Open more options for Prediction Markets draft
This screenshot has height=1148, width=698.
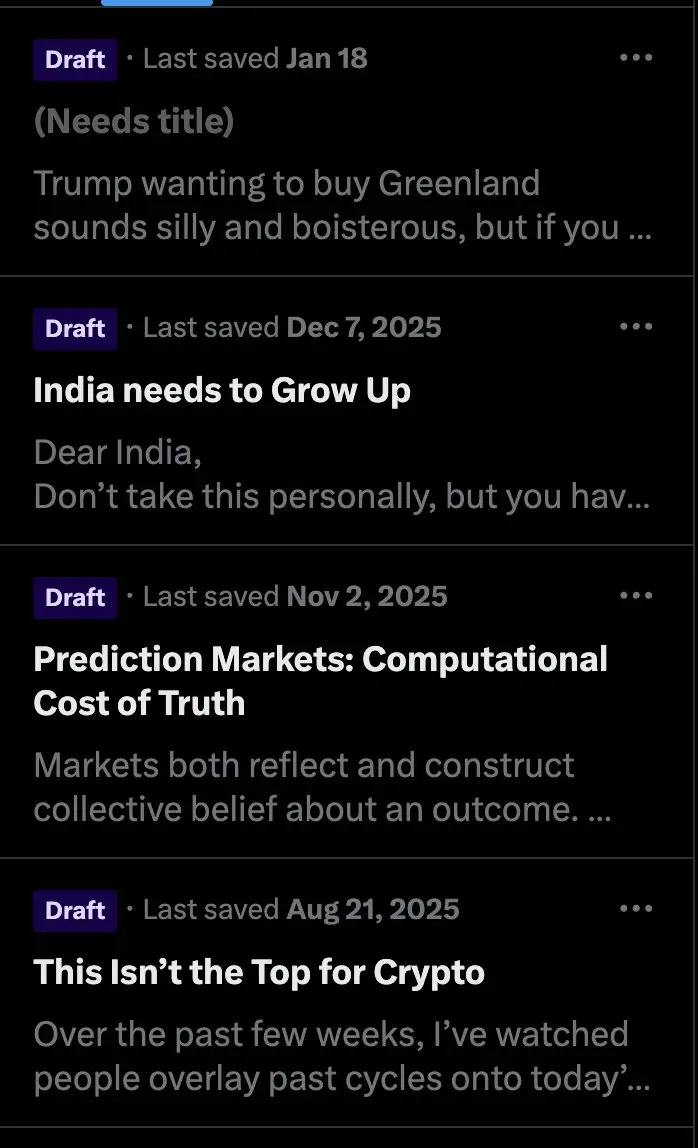636,596
